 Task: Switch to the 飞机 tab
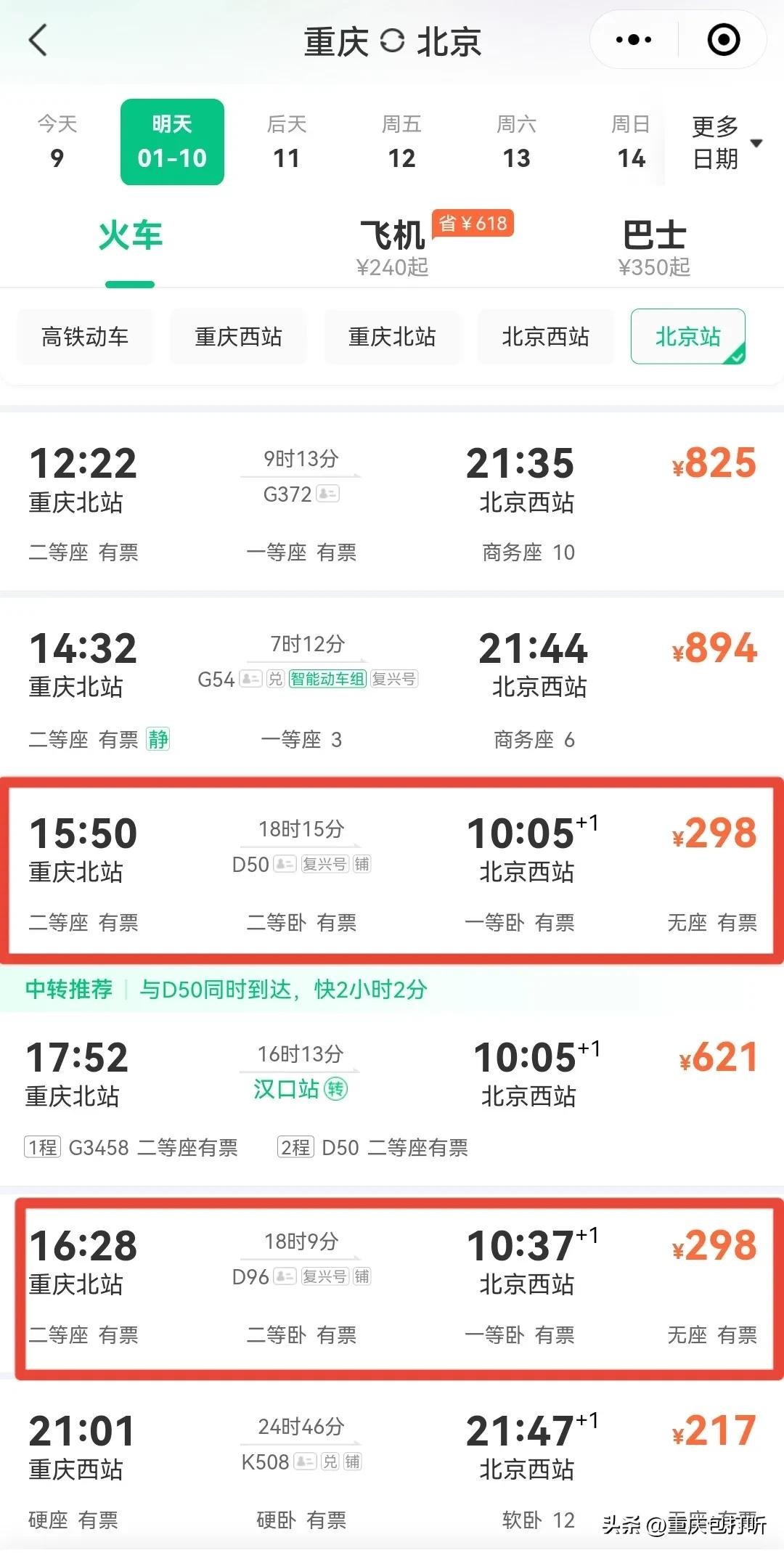[x=393, y=247]
